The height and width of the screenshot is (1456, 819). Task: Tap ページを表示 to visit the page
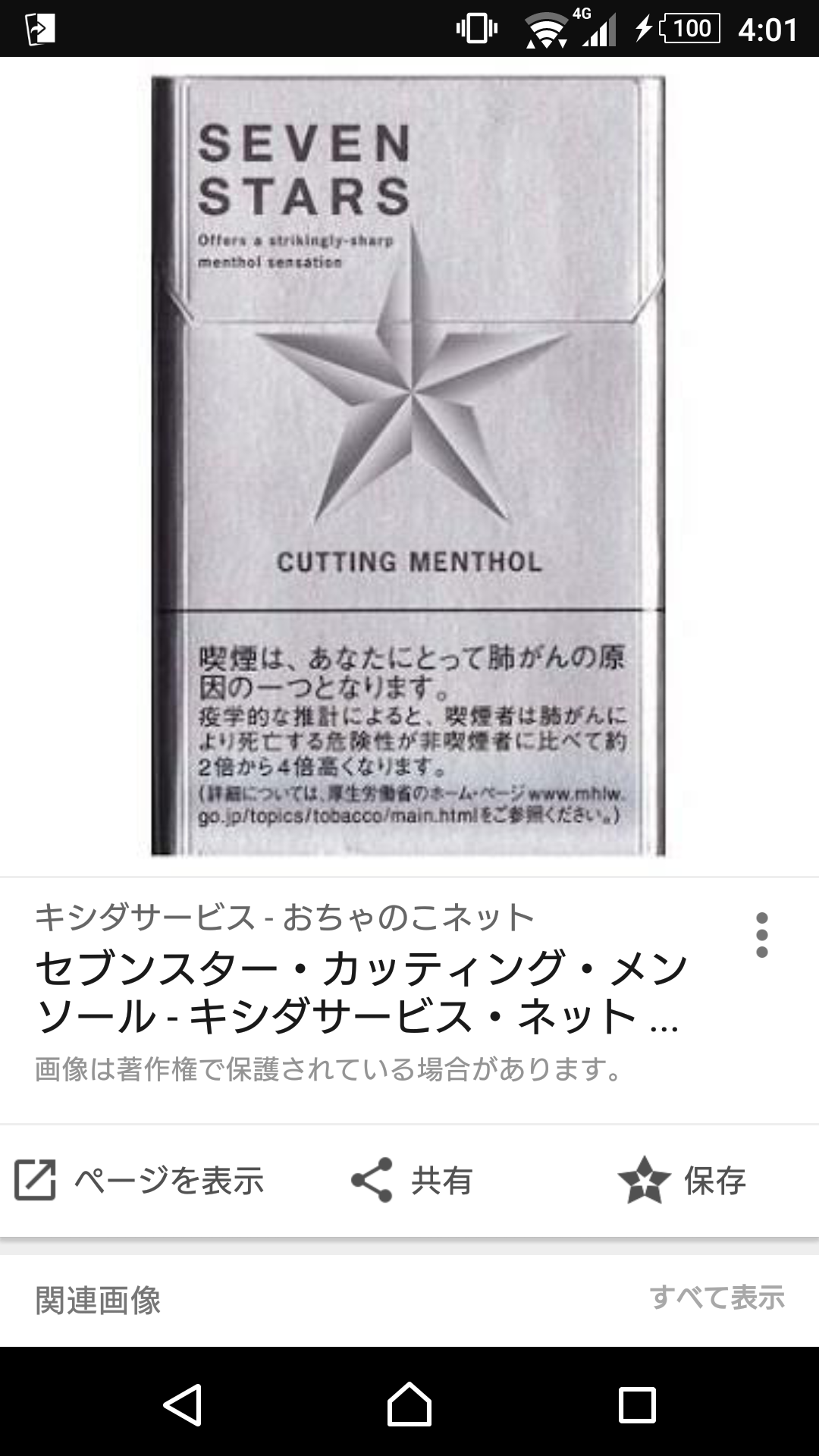[x=140, y=1180]
